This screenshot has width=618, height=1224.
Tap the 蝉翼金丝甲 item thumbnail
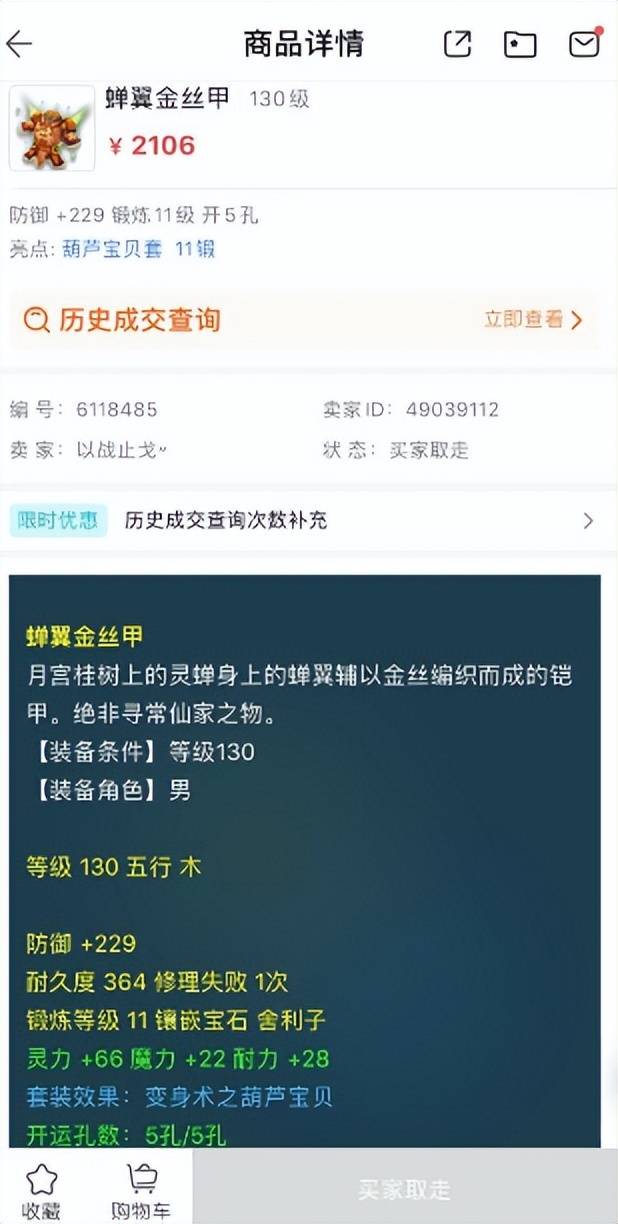point(52,128)
